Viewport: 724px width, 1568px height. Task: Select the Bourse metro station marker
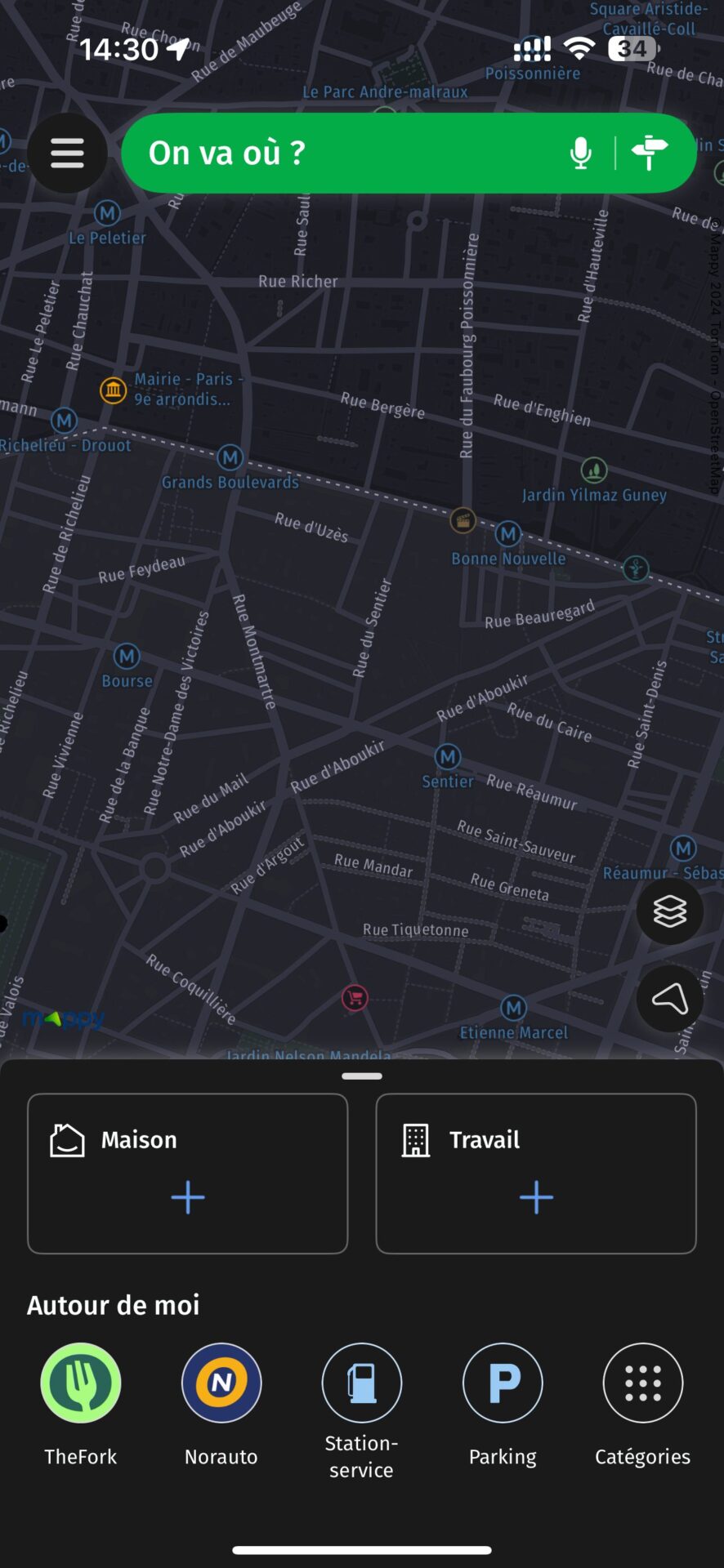(x=127, y=657)
